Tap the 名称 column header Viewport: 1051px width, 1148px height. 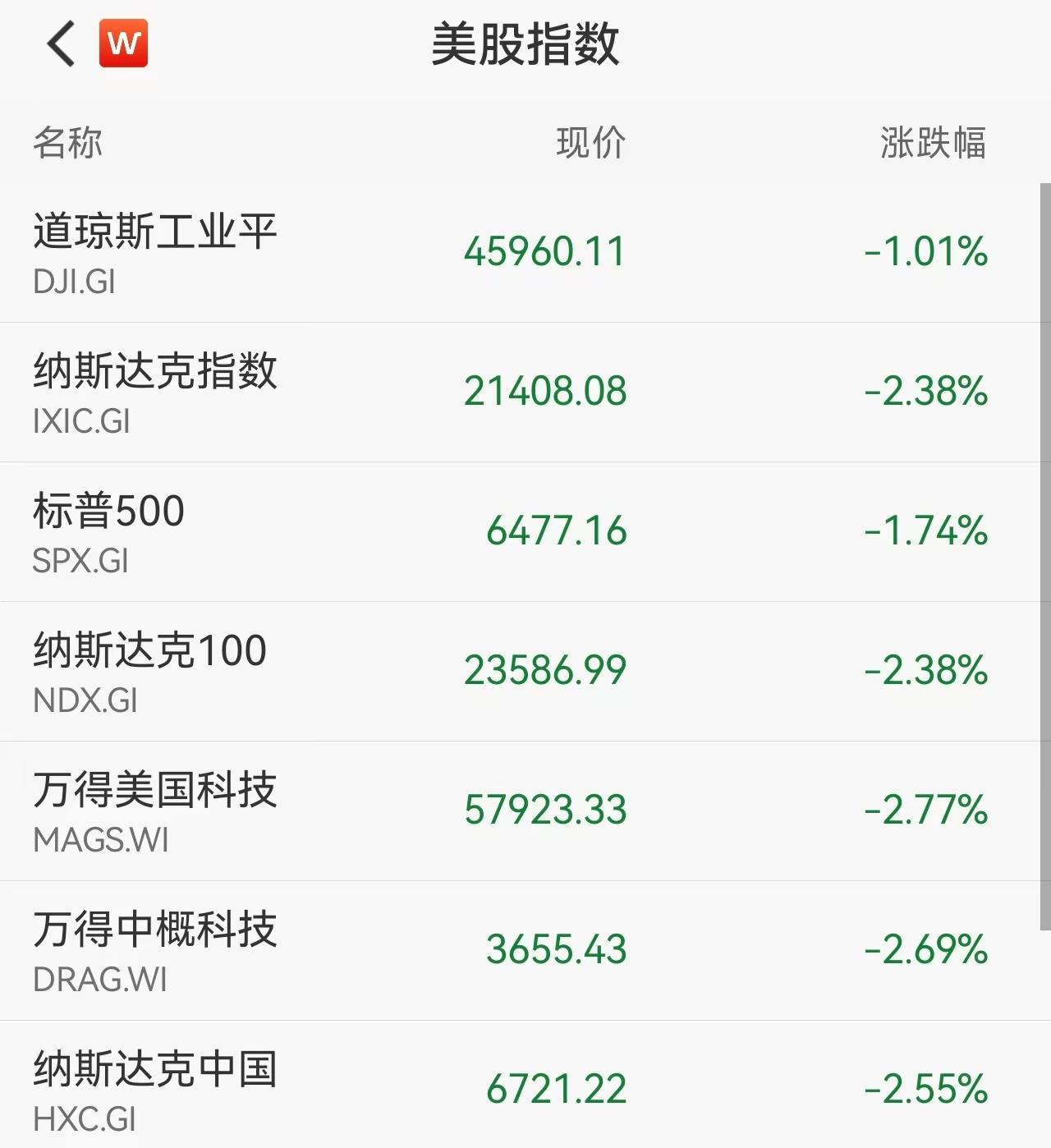67,144
